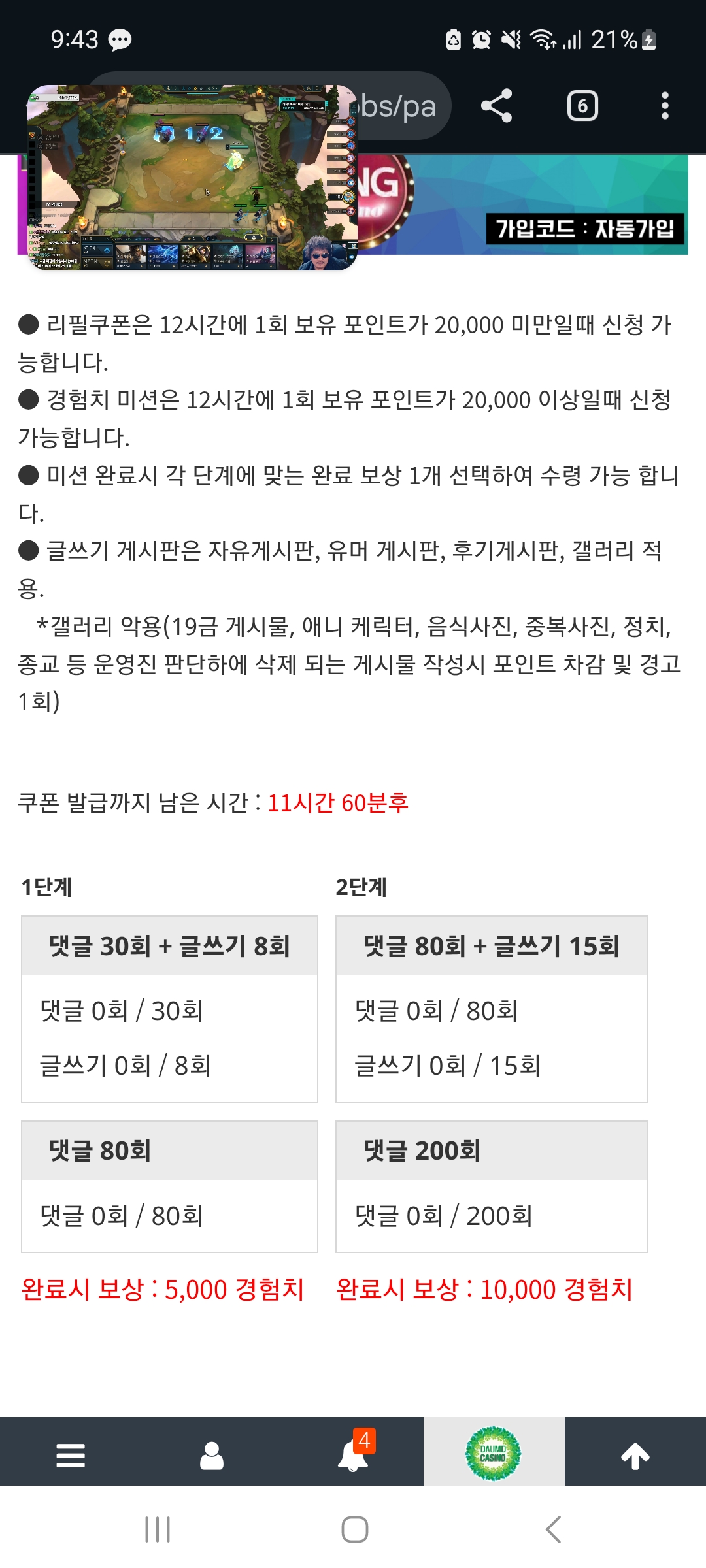This screenshot has height=1568, width=706.
Task: Open the notifications bell with 4 alerts
Action: (353, 1456)
